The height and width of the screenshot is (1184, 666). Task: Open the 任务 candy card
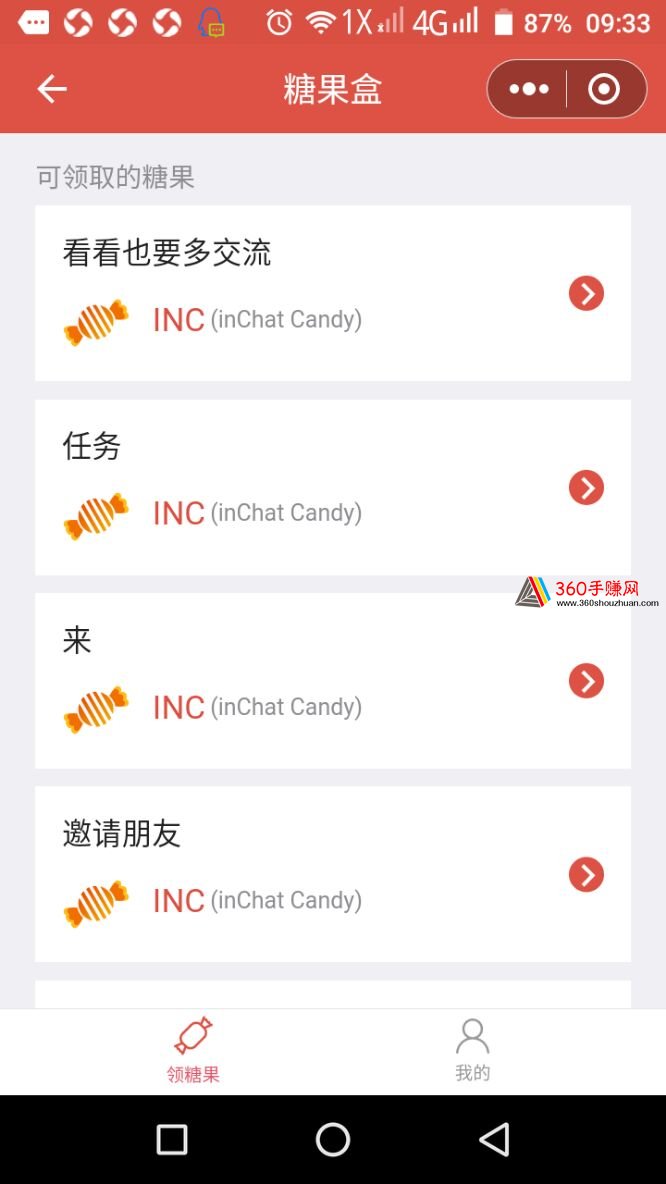tap(333, 487)
